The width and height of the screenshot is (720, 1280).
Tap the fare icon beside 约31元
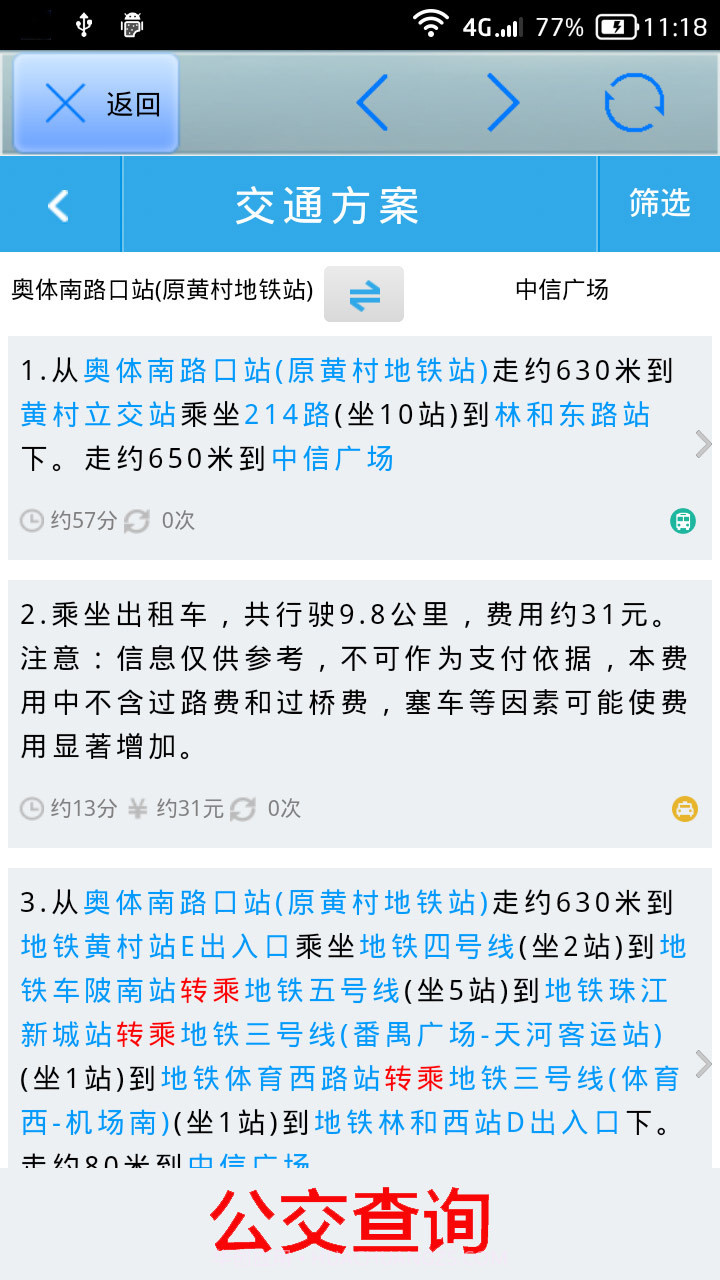139,809
